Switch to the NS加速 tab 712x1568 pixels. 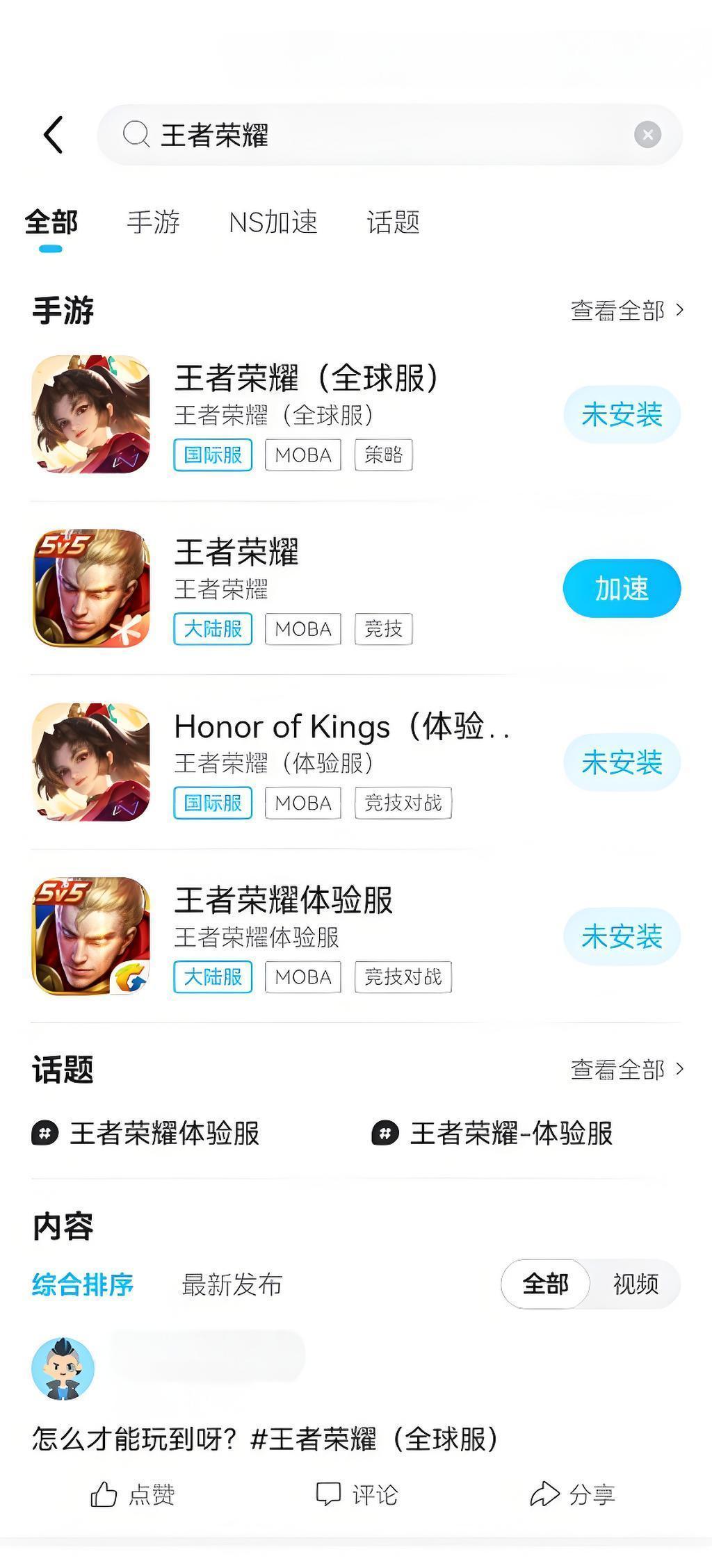tap(273, 222)
